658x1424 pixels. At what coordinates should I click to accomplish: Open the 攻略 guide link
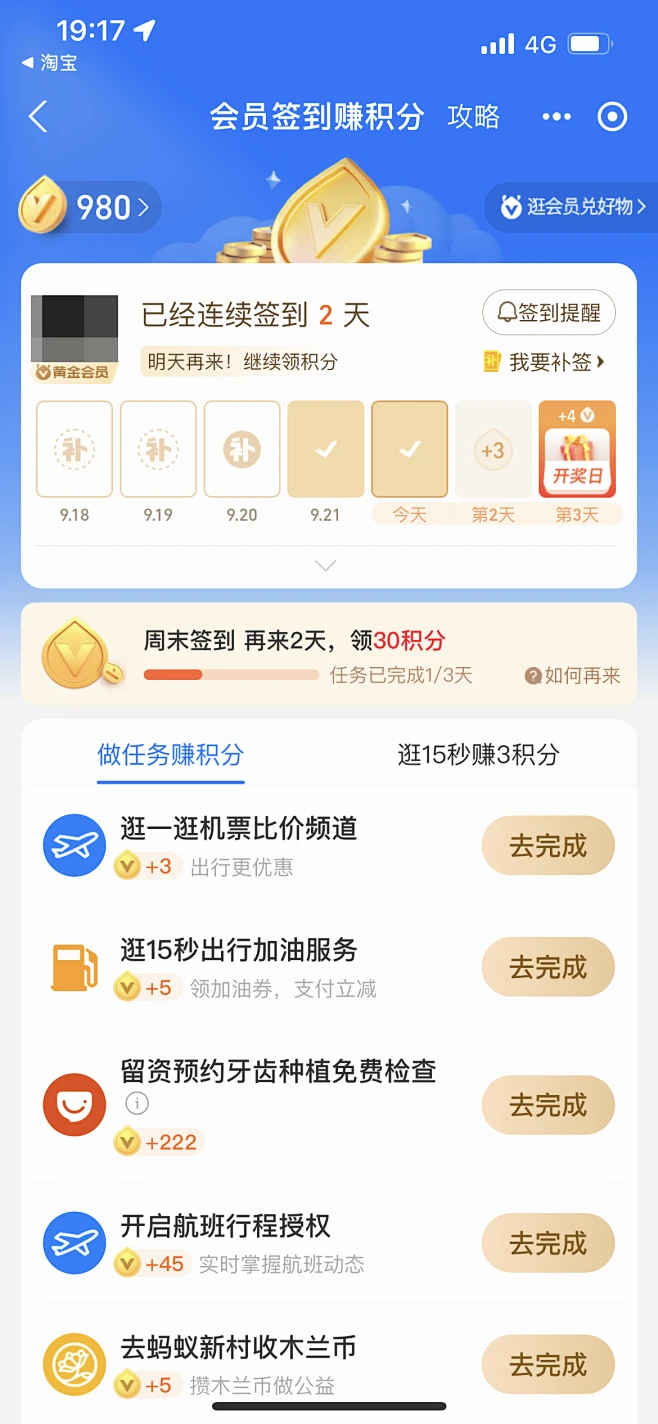pyautogui.click(x=473, y=117)
